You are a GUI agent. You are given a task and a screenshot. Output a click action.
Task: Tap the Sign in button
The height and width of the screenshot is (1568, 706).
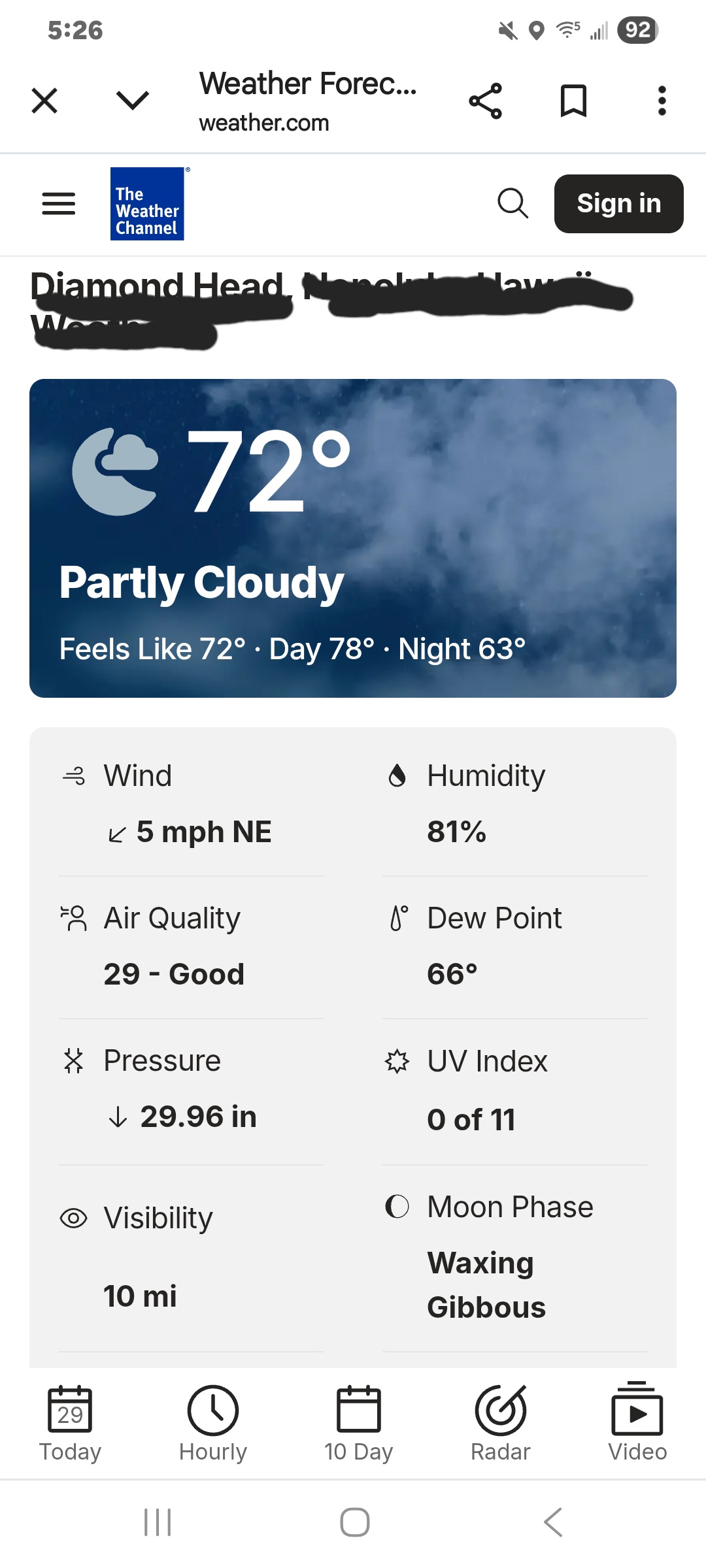[618, 204]
